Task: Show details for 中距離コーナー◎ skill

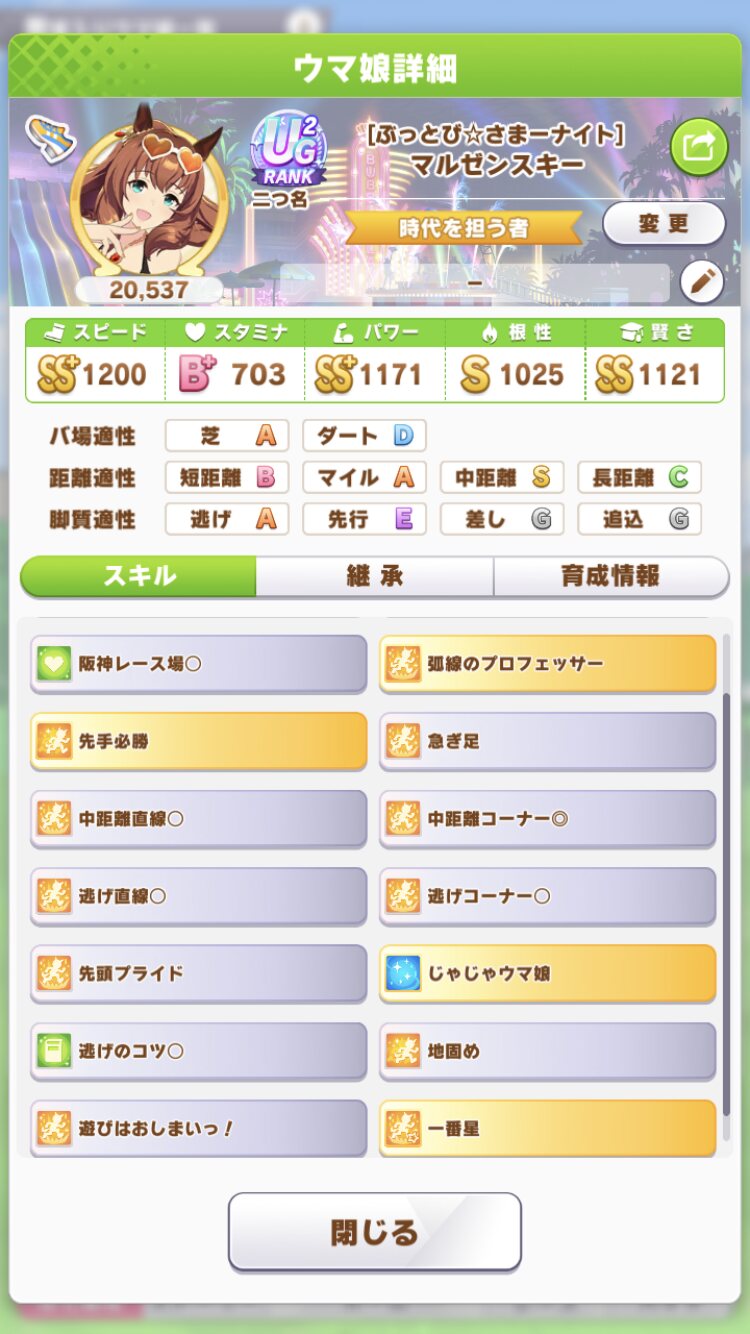Action: pyautogui.click(x=547, y=819)
